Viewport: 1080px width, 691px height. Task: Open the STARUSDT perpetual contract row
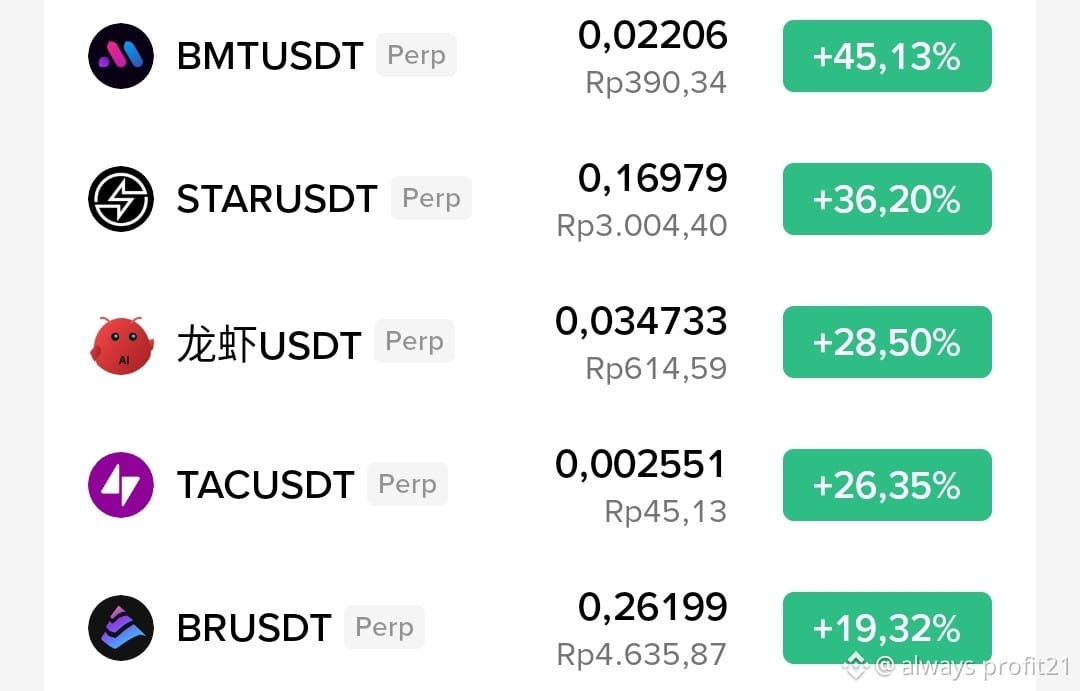tap(539, 199)
